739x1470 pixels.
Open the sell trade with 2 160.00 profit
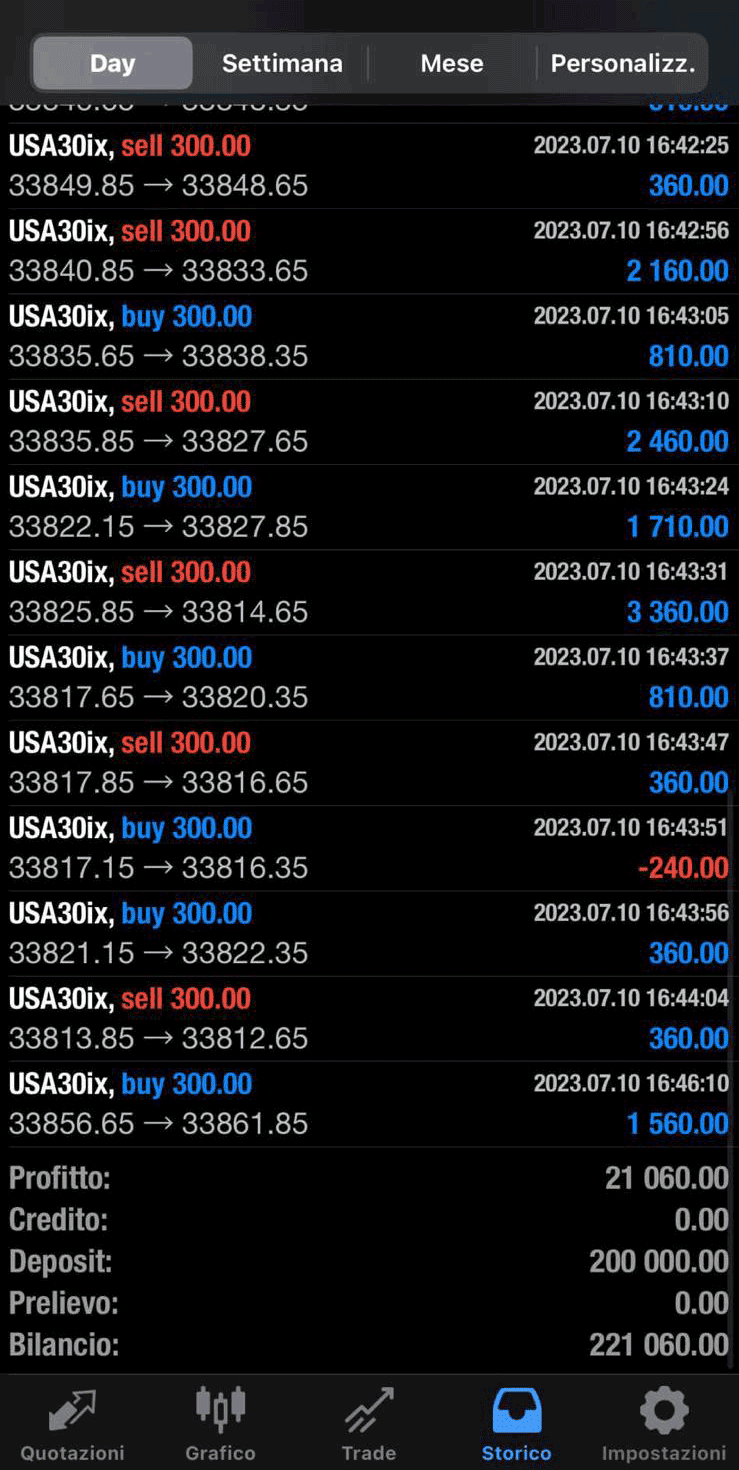pos(369,251)
